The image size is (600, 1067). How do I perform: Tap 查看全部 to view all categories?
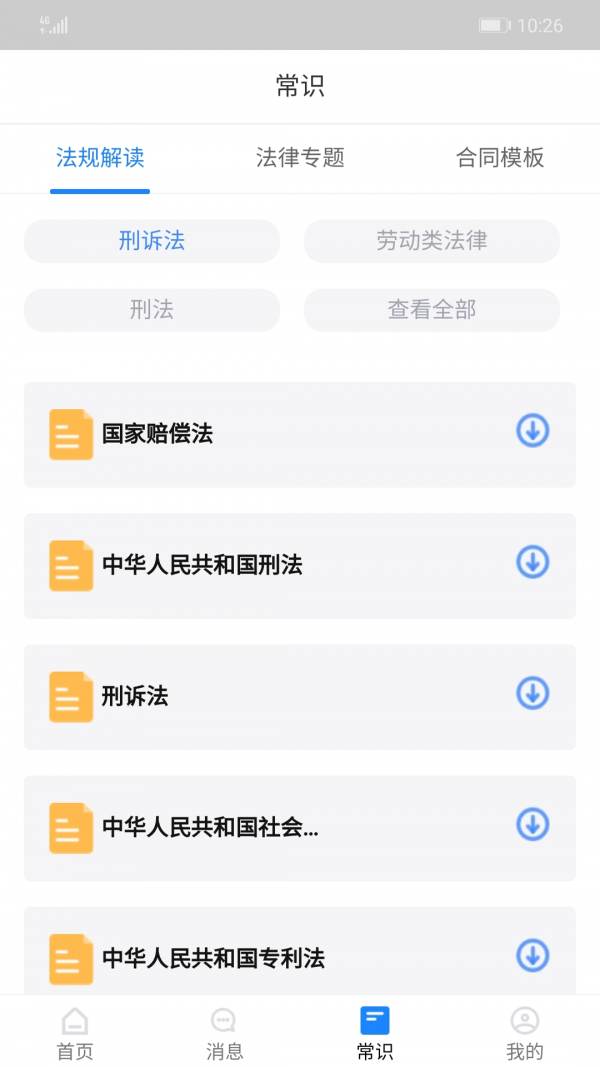(x=432, y=310)
